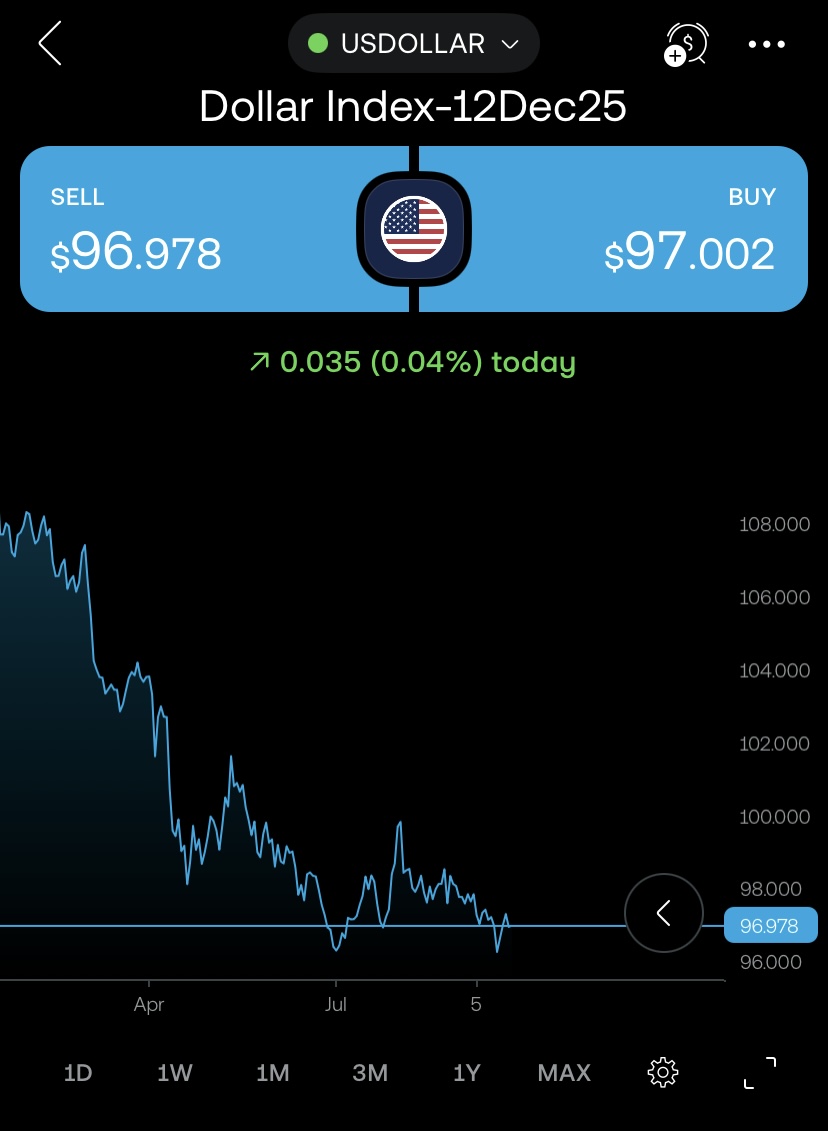View the MAX price history

click(x=564, y=1073)
